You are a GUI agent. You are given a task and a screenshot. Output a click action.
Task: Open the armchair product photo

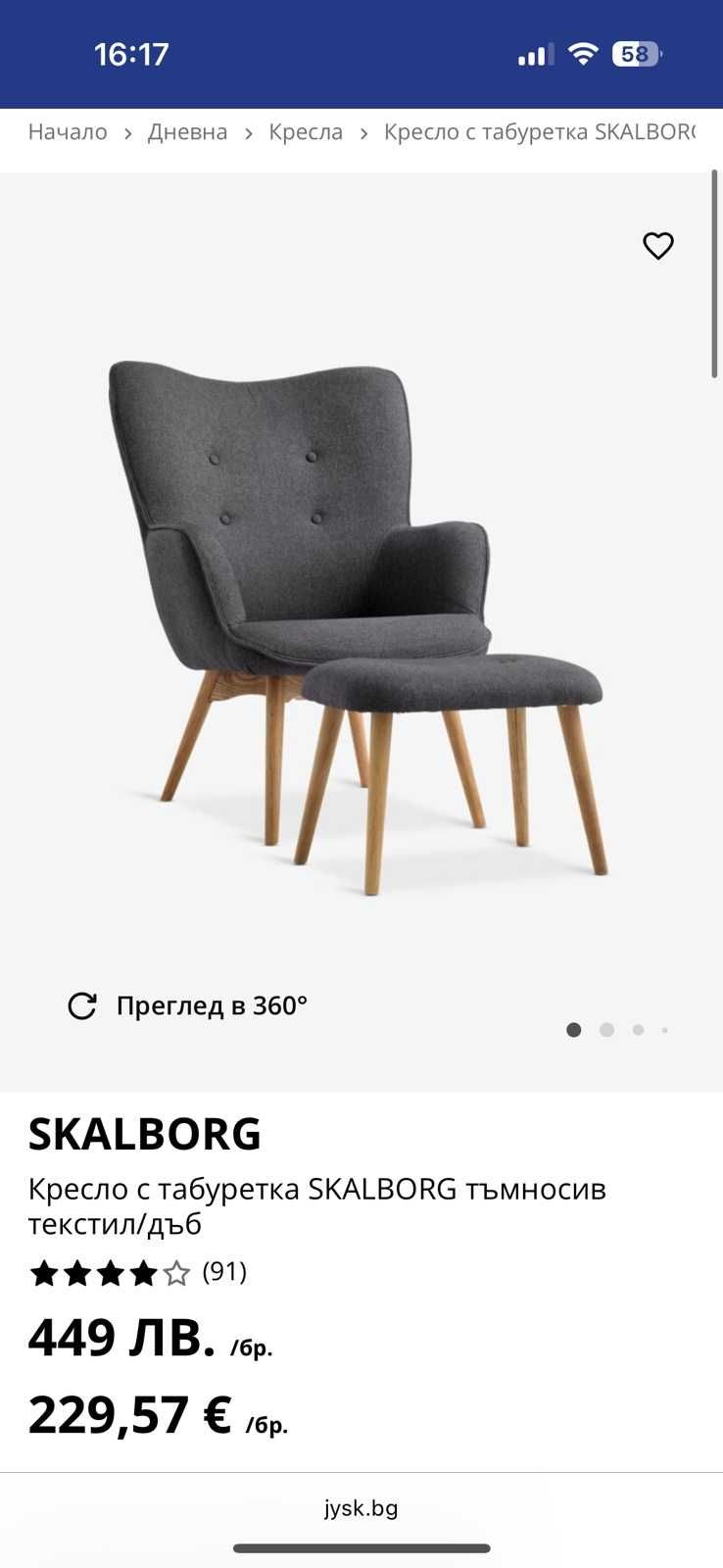[x=358, y=627]
